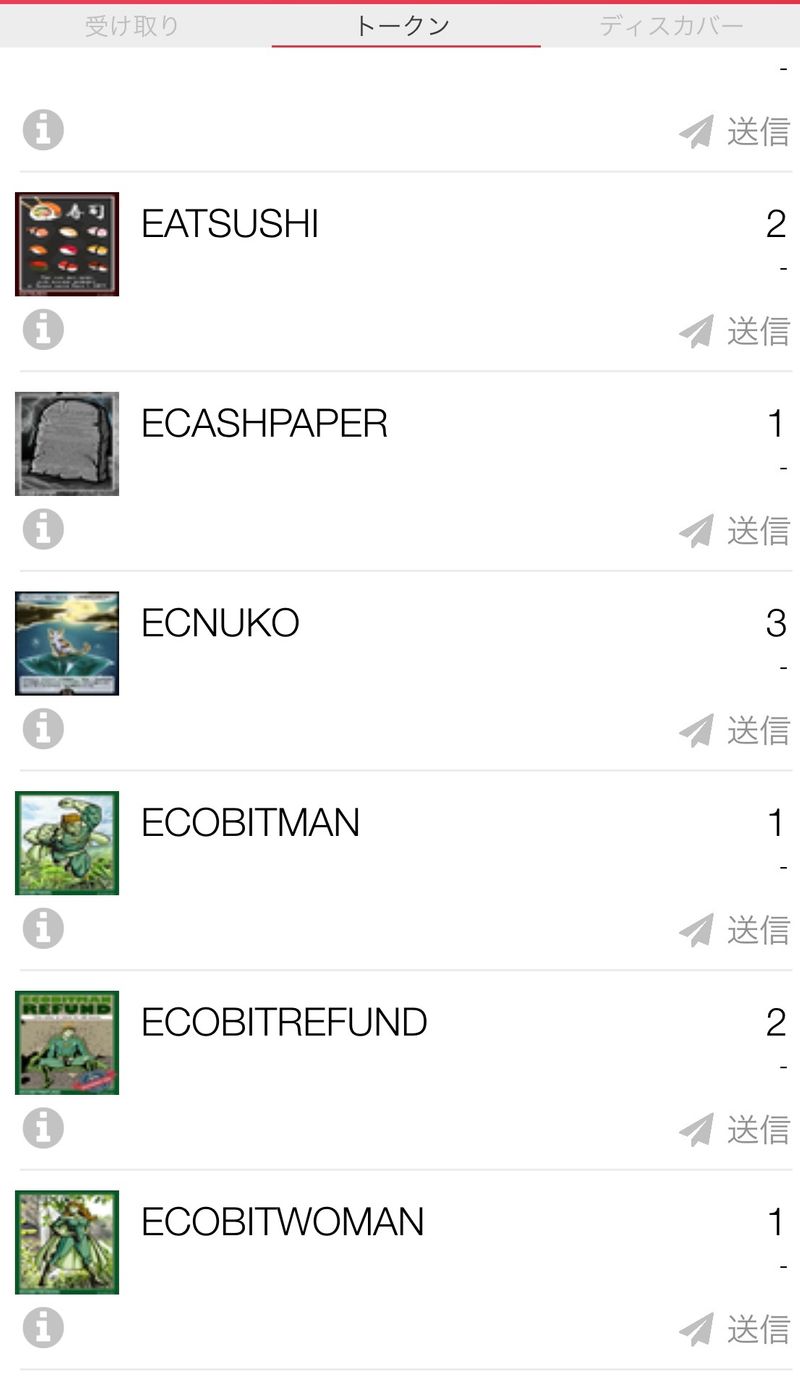
Task: Show info for ECOBITWOMAN token
Action: point(43,1328)
